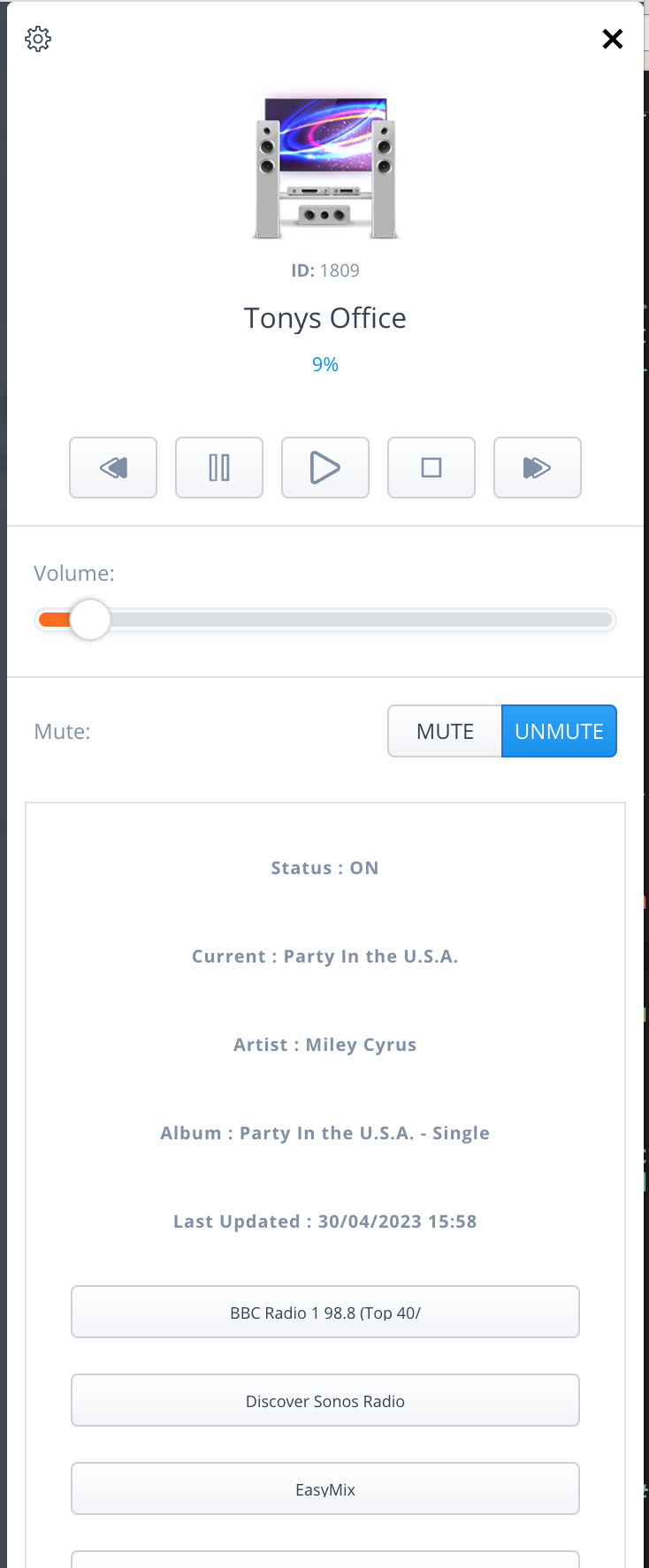Close the Tonys Office panel
The image size is (649, 1568).
tap(612, 39)
